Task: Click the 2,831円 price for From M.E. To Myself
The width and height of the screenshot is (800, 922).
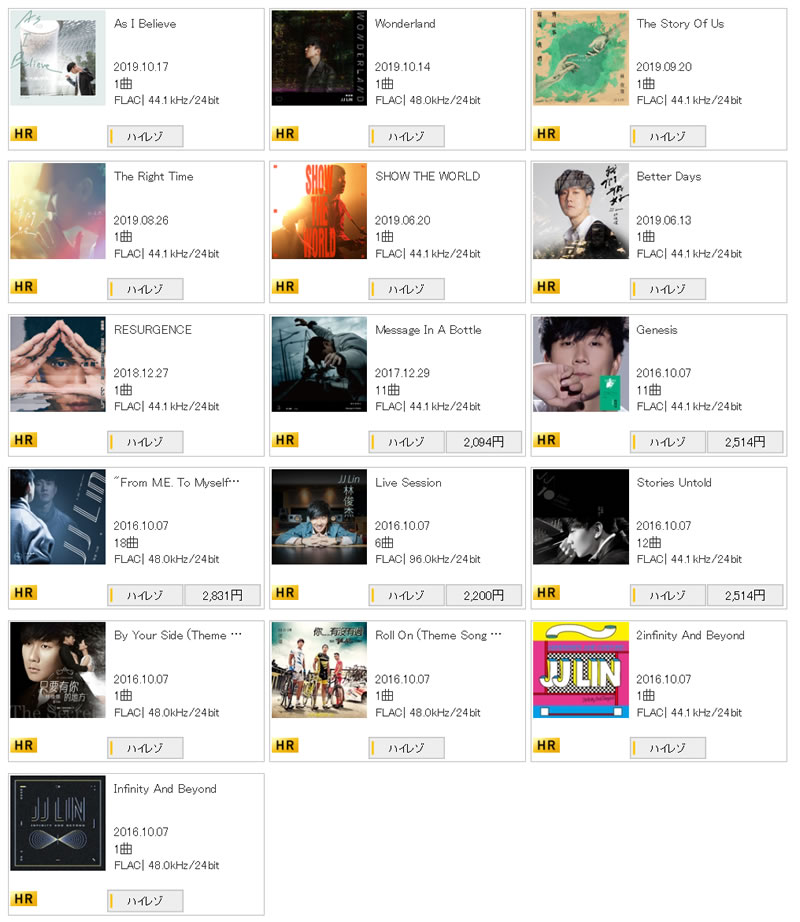Action: pos(222,593)
